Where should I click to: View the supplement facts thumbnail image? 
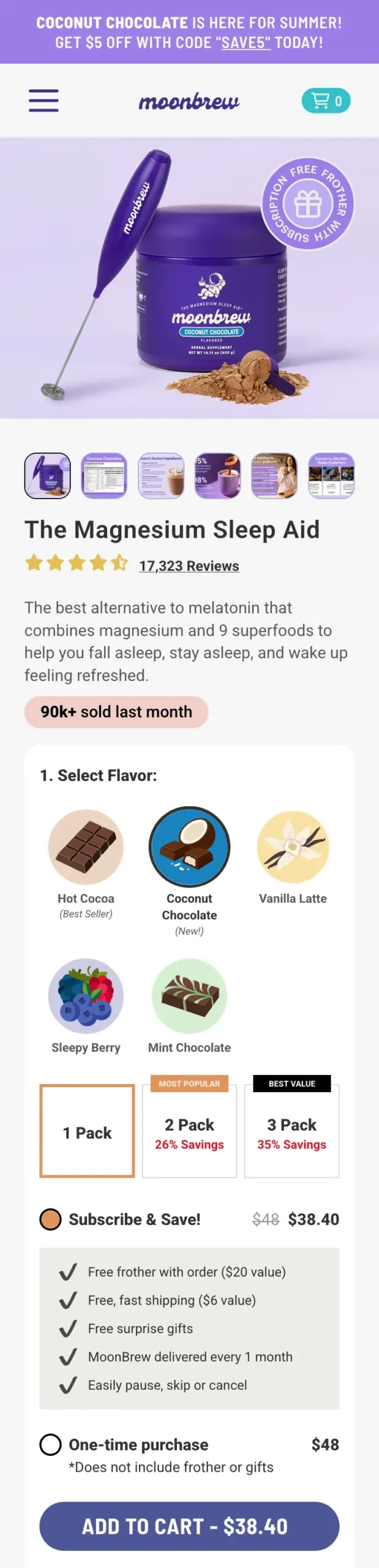pyautogui.click(x=104, y=476)
